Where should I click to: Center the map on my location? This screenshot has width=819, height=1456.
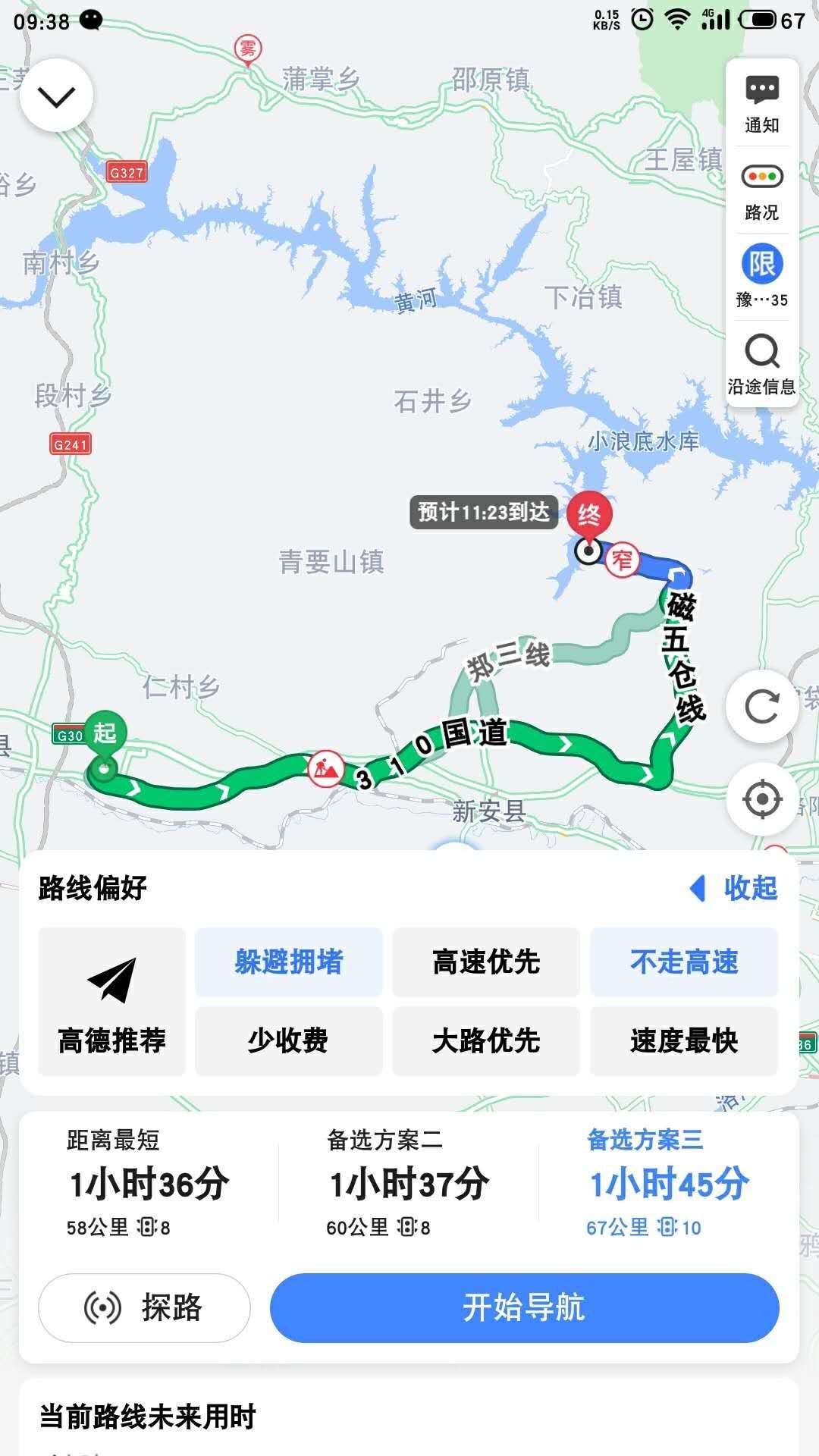(x=761, y=799)
